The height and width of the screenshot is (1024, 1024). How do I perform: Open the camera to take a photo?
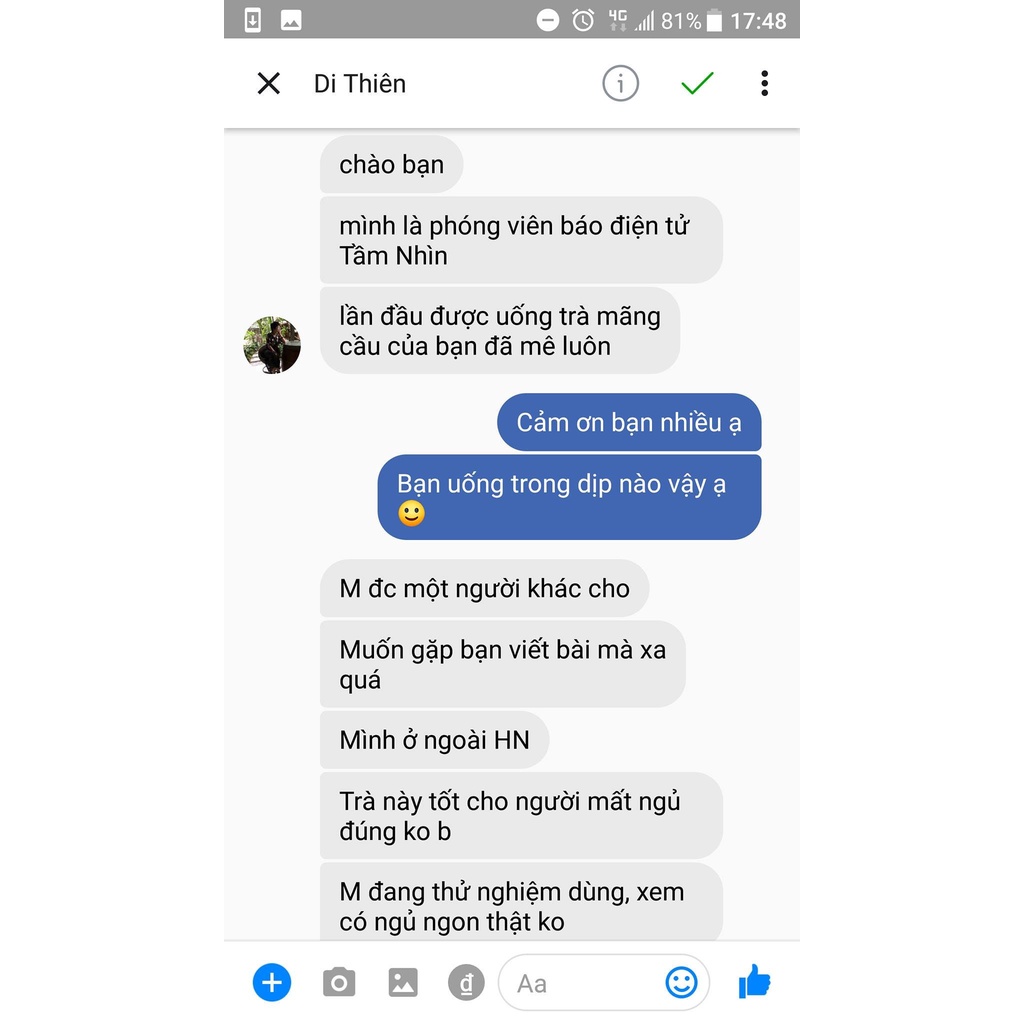pos(339,983)
